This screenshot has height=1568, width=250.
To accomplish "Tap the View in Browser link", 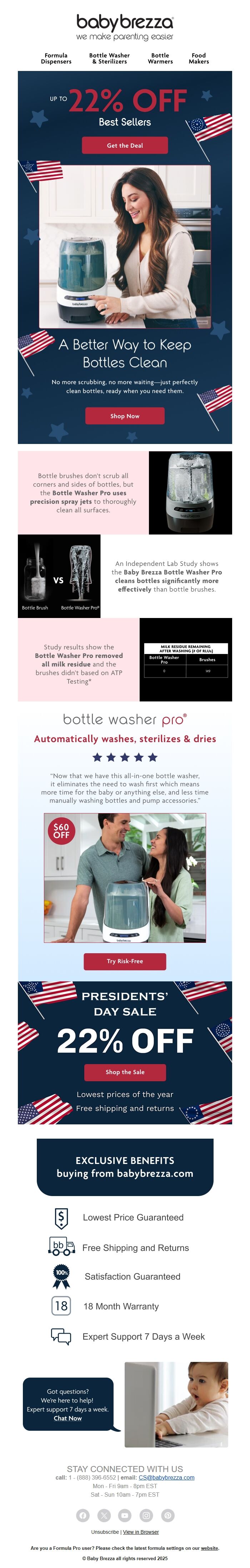I will click(141, 1532).
